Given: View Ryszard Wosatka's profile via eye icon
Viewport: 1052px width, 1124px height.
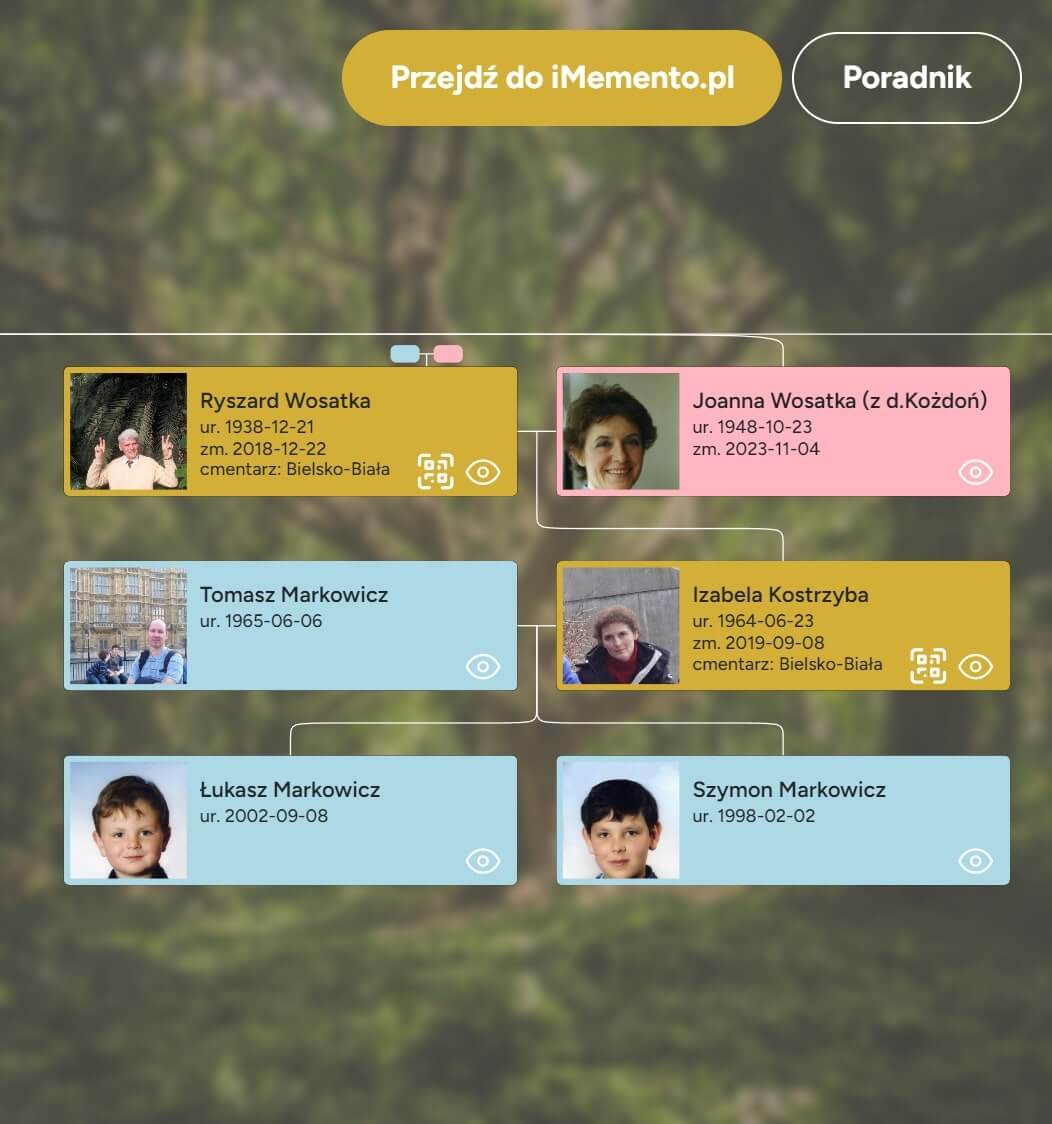Looking at the screenshot, I should tap(483, 472).
